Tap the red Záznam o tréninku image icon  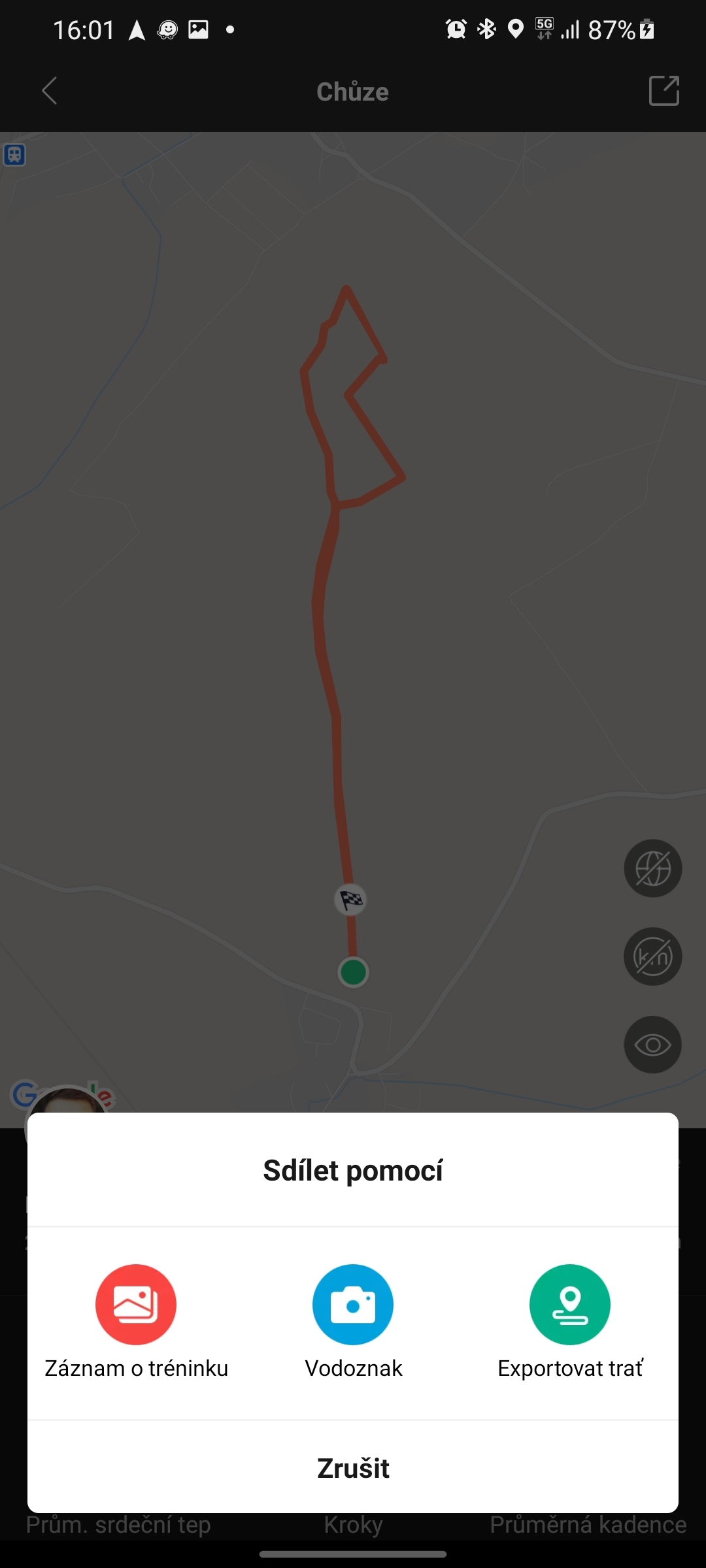click(135, 1304)
